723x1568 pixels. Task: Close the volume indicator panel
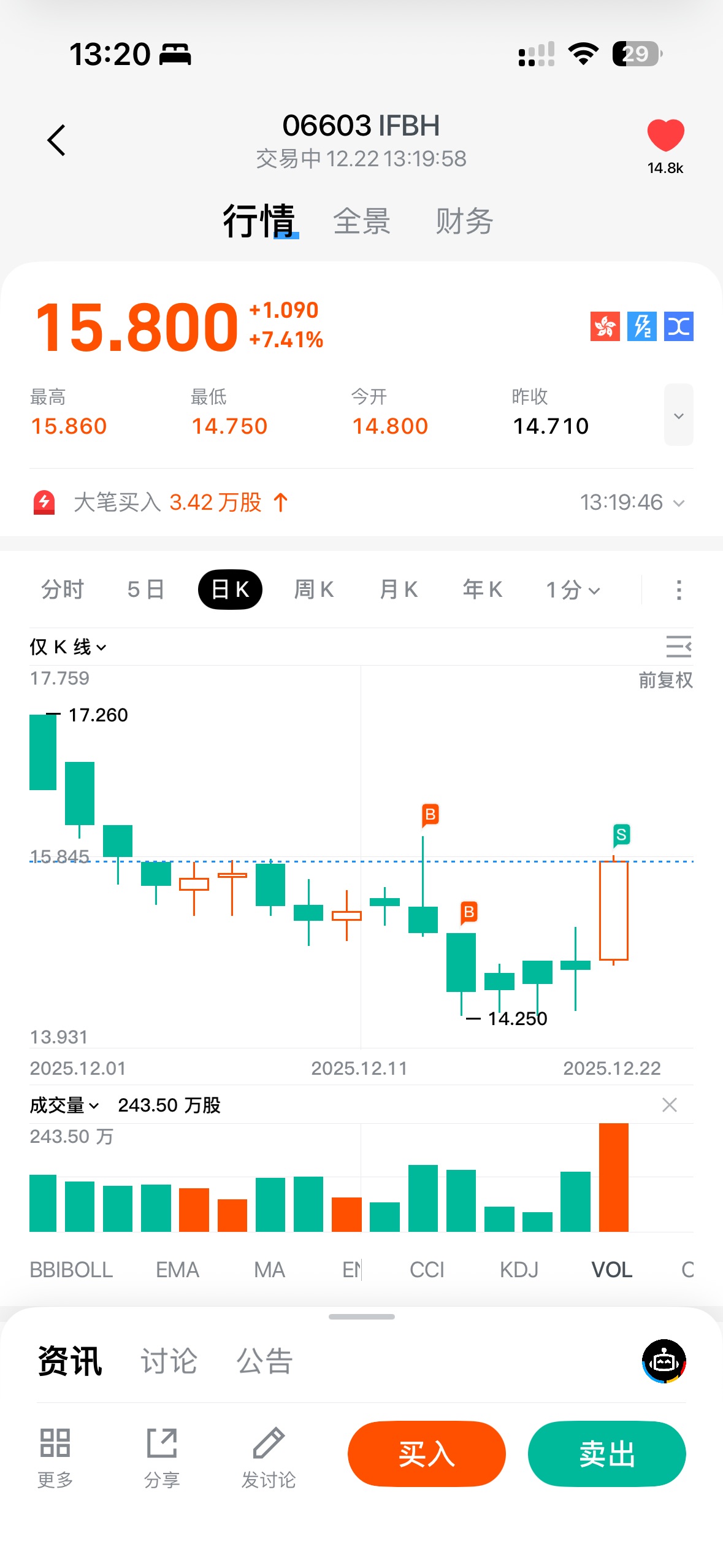coord(669,1105)
